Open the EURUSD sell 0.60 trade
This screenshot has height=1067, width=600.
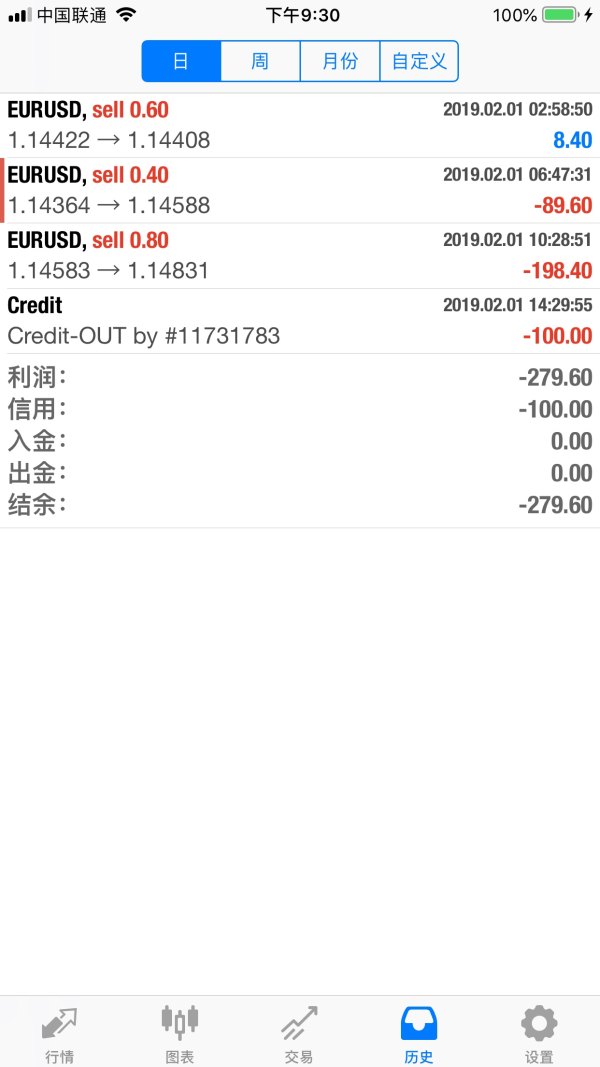(x=300, y=125)
